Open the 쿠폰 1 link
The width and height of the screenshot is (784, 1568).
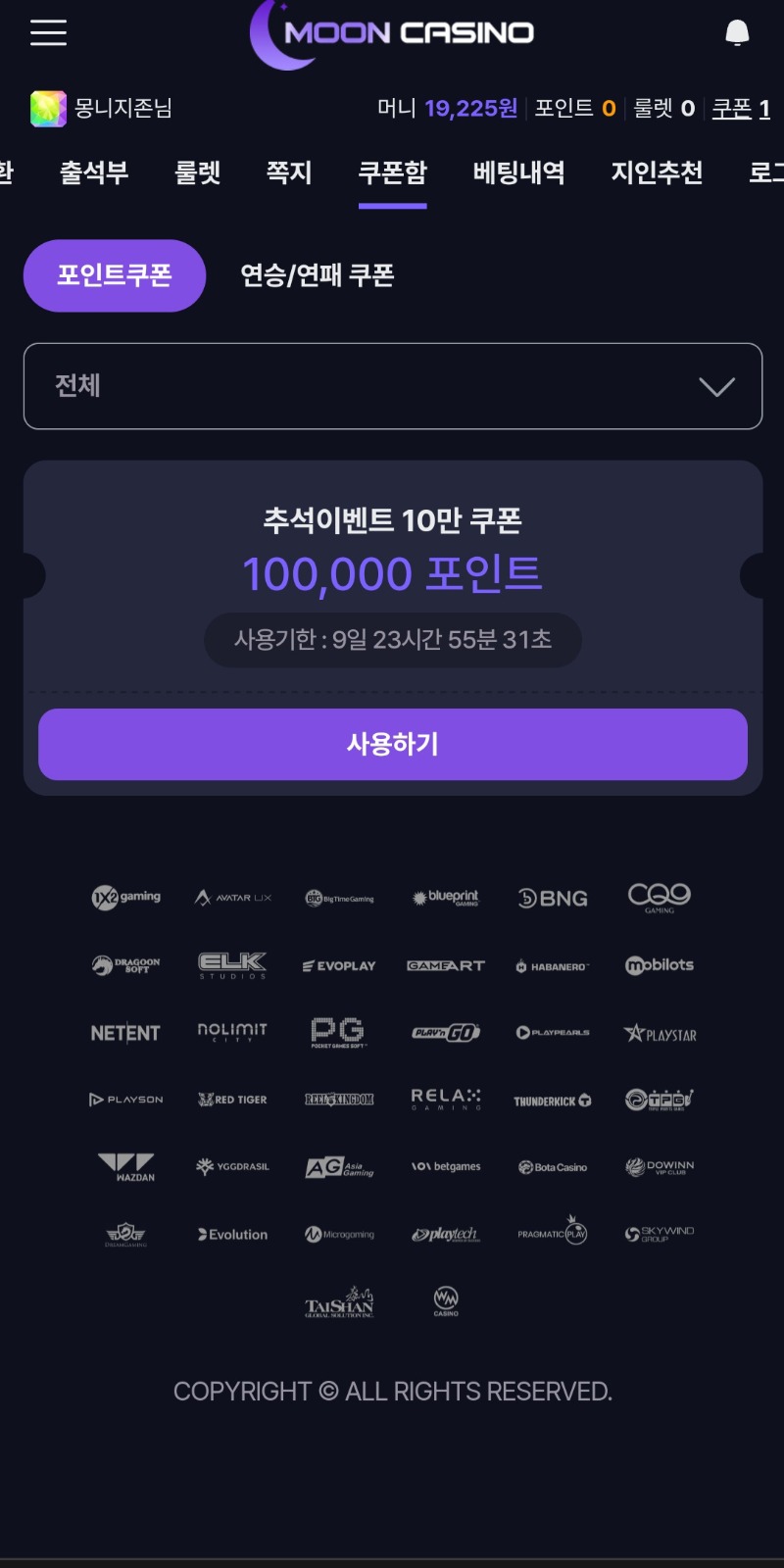pos(741,109)
